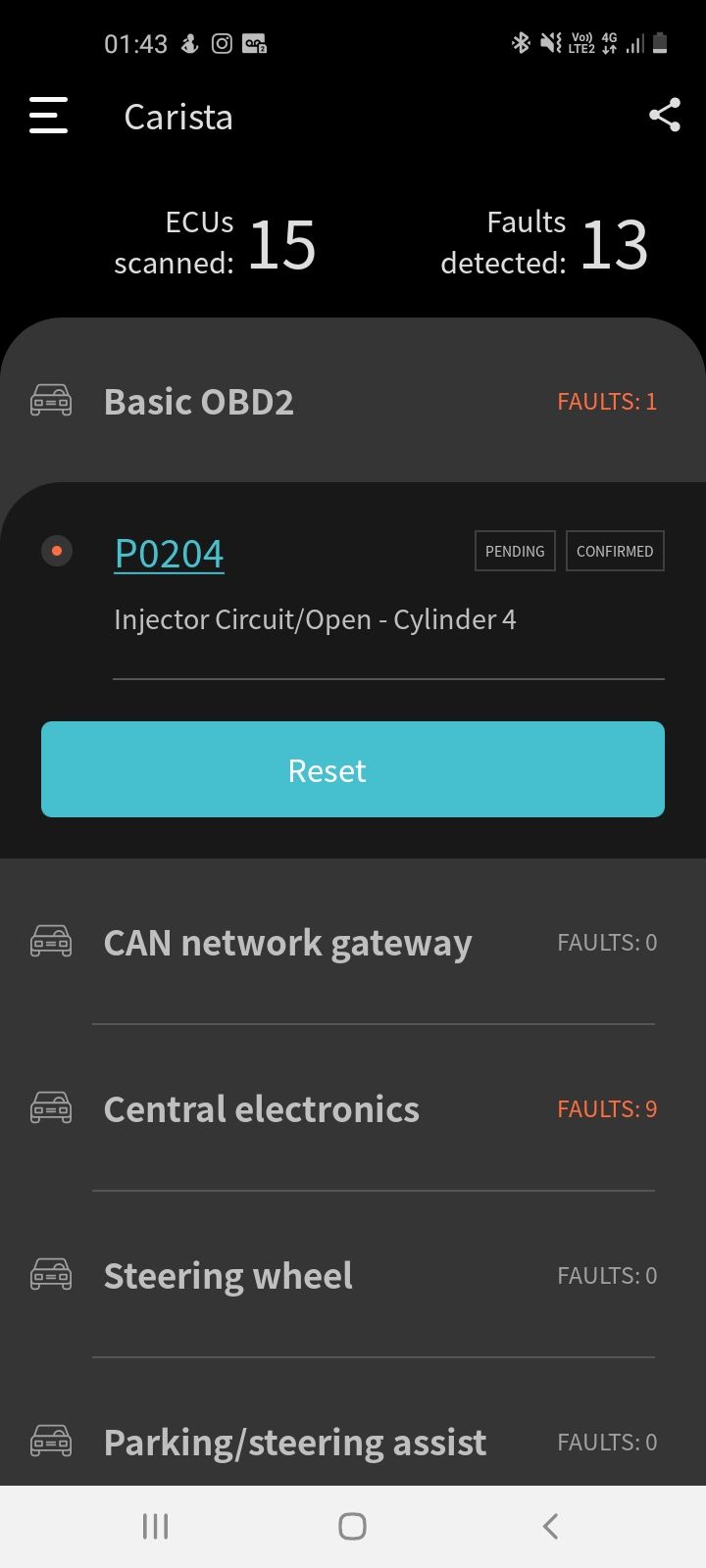Screen dimensions: 706x1568
Task: Open CAN network gateway row
Action: [x=353, y=943]
